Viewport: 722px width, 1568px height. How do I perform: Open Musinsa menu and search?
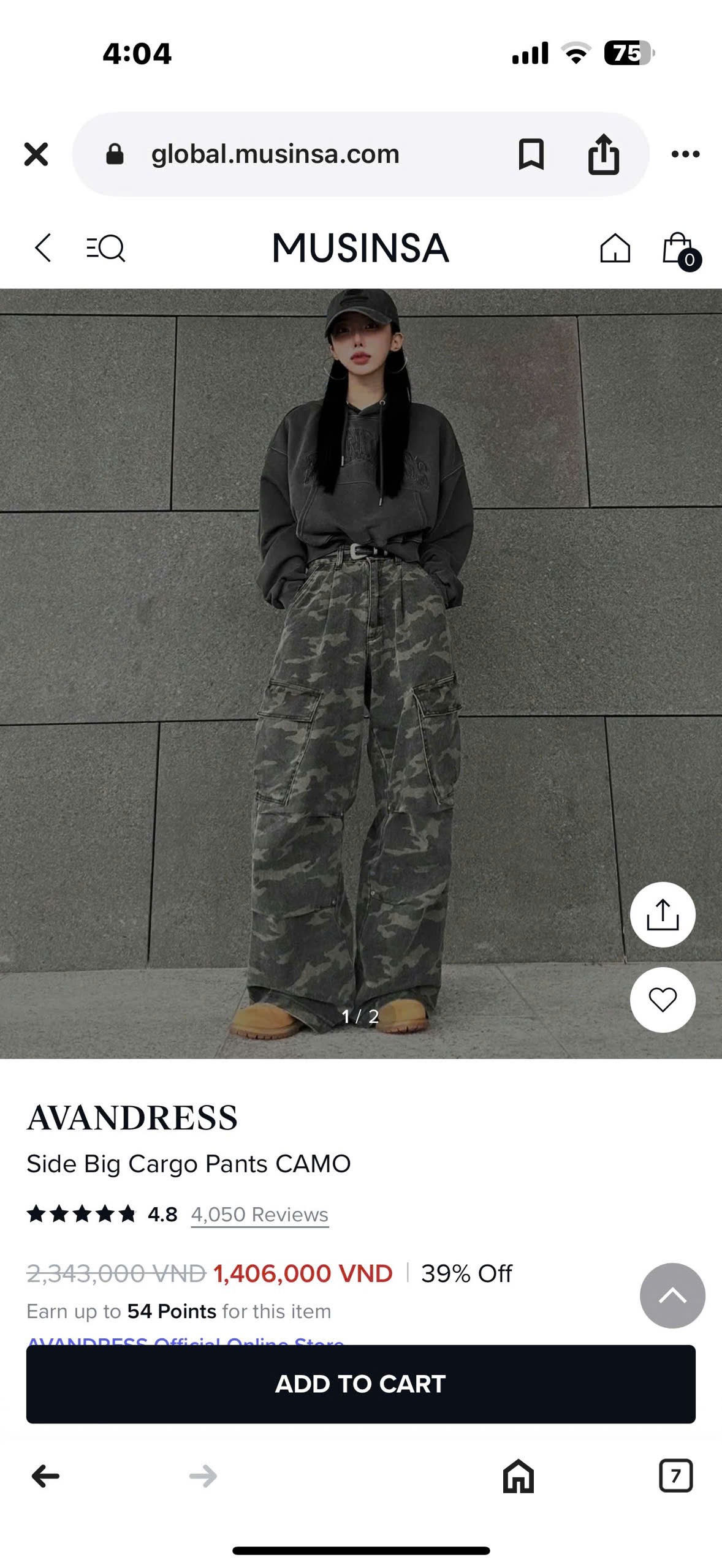point(105,248)
